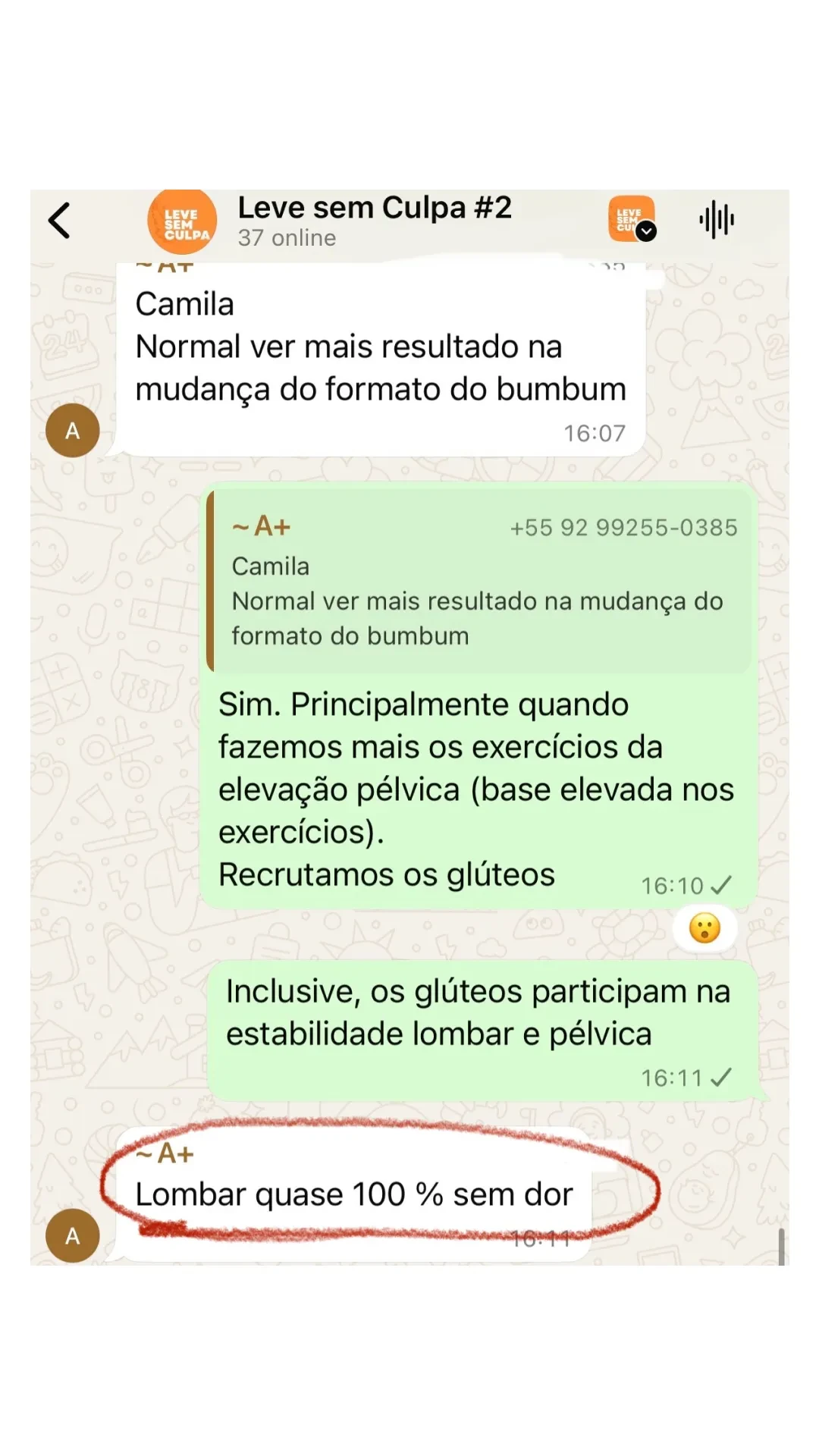Tap the Leve sem Culpa group profile picture
The height and width of the screenshot is (1456, 819).
click(x=182, y=220)
